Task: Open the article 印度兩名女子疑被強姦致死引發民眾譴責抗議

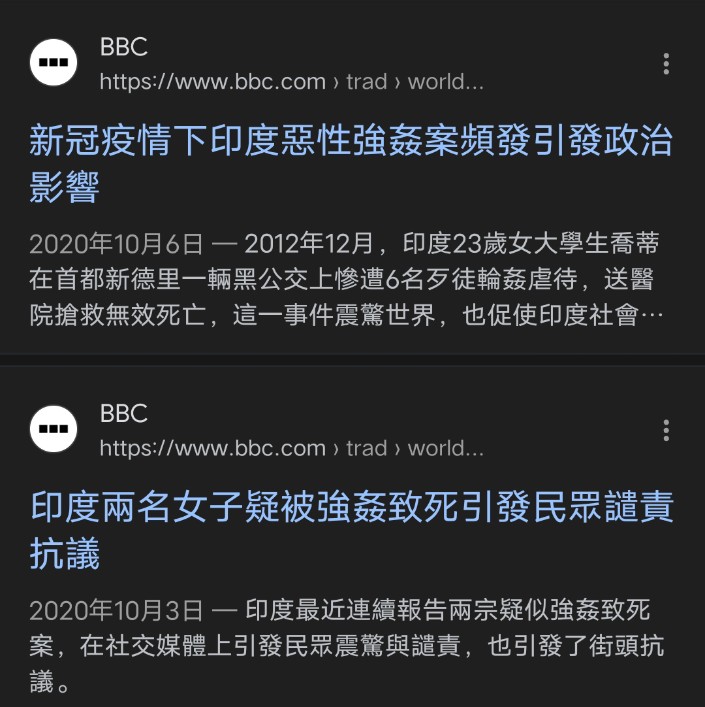Action: point(350,509)
